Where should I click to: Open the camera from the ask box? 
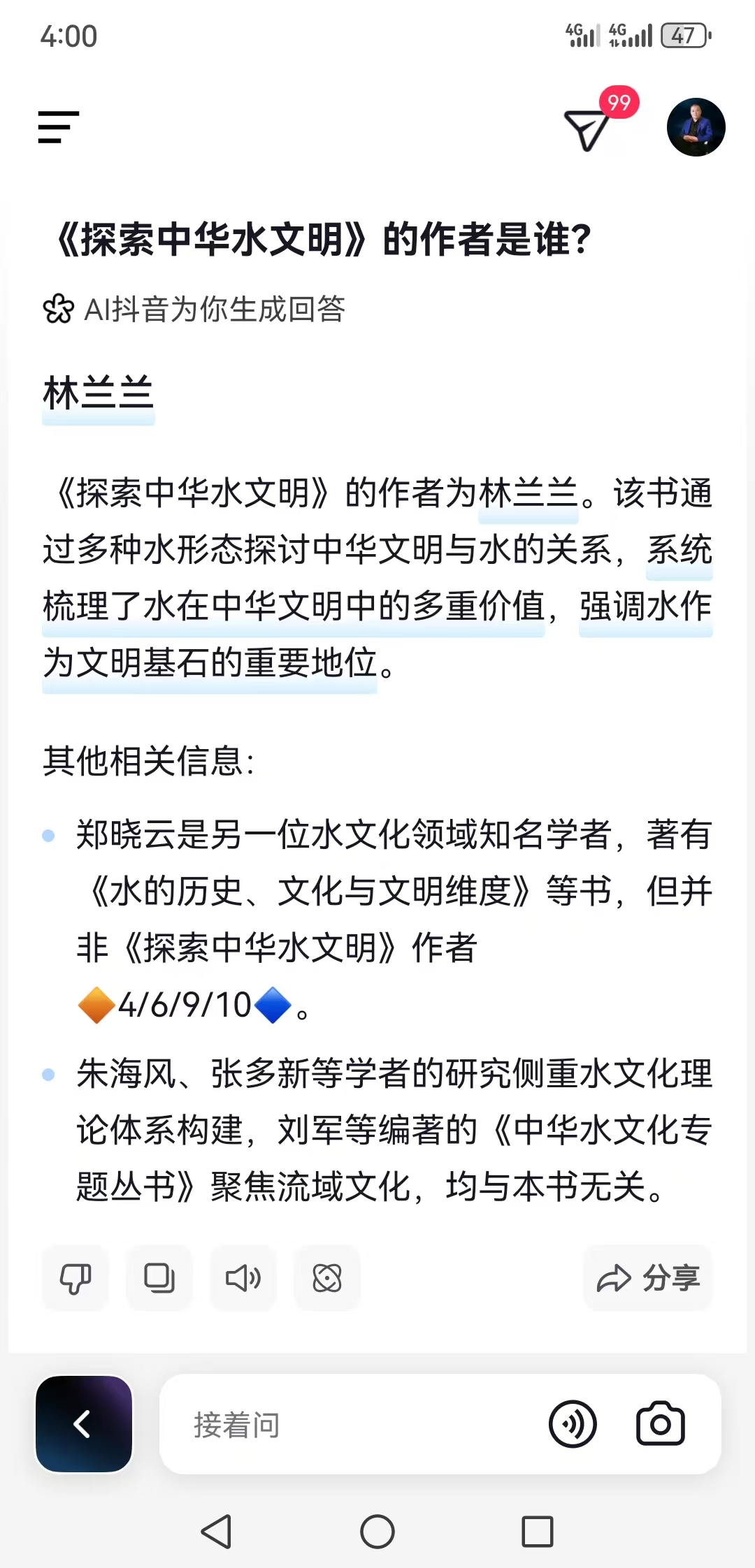pyautogui.click(x=660, y=1424)
